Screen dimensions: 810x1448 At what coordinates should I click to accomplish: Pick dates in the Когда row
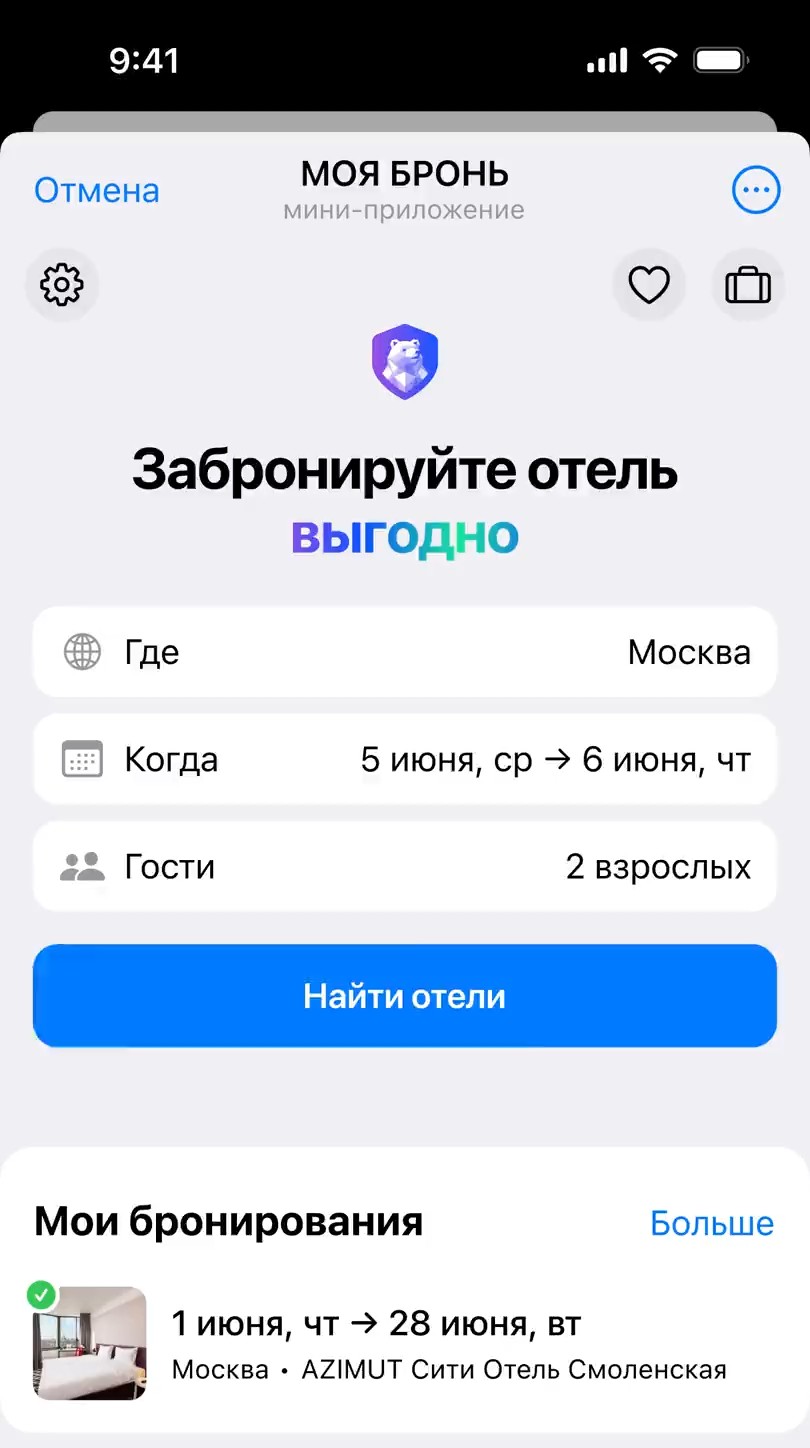point(405,760)
